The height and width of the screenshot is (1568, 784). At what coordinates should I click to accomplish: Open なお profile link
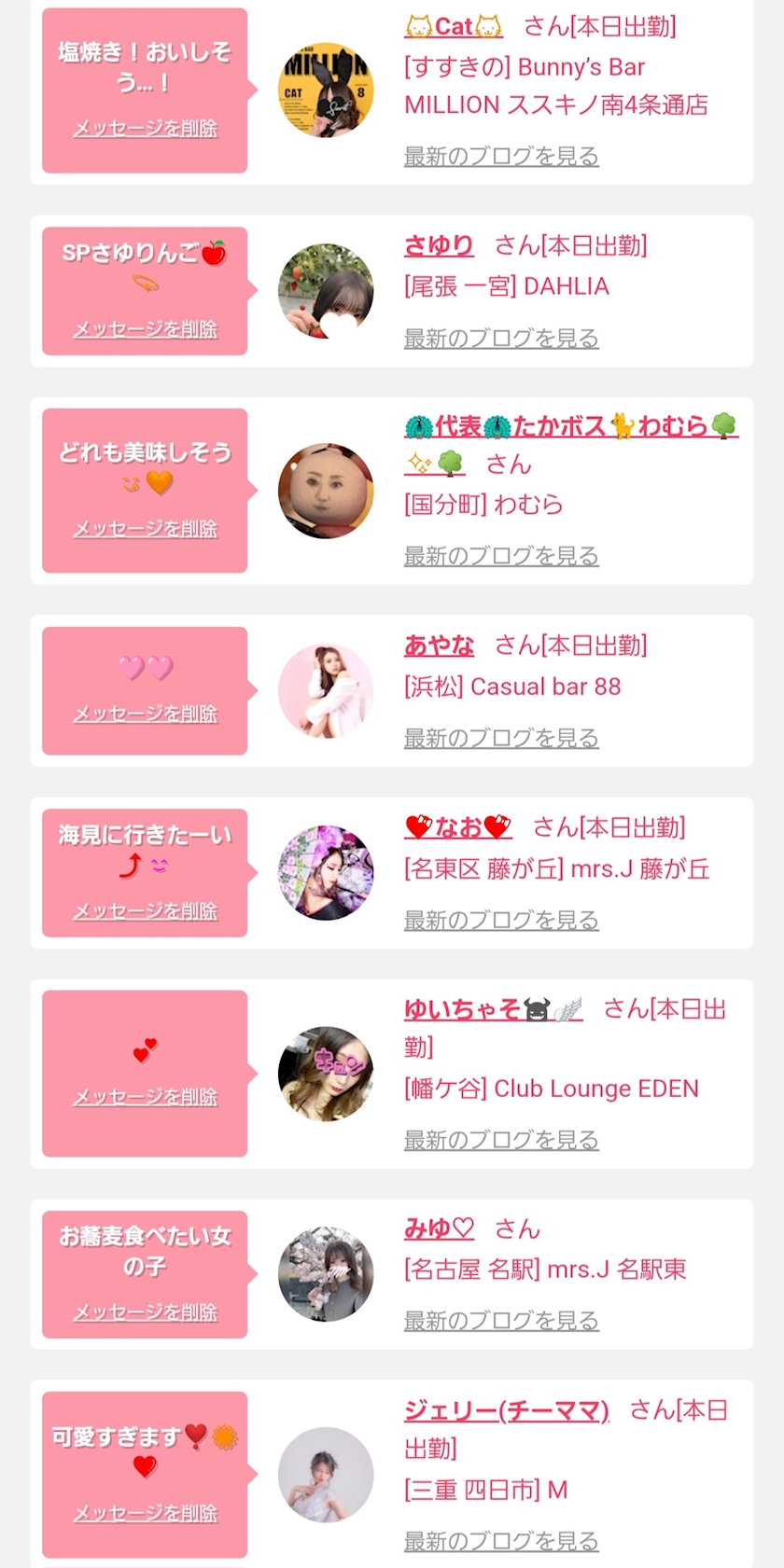pos(458,827)
